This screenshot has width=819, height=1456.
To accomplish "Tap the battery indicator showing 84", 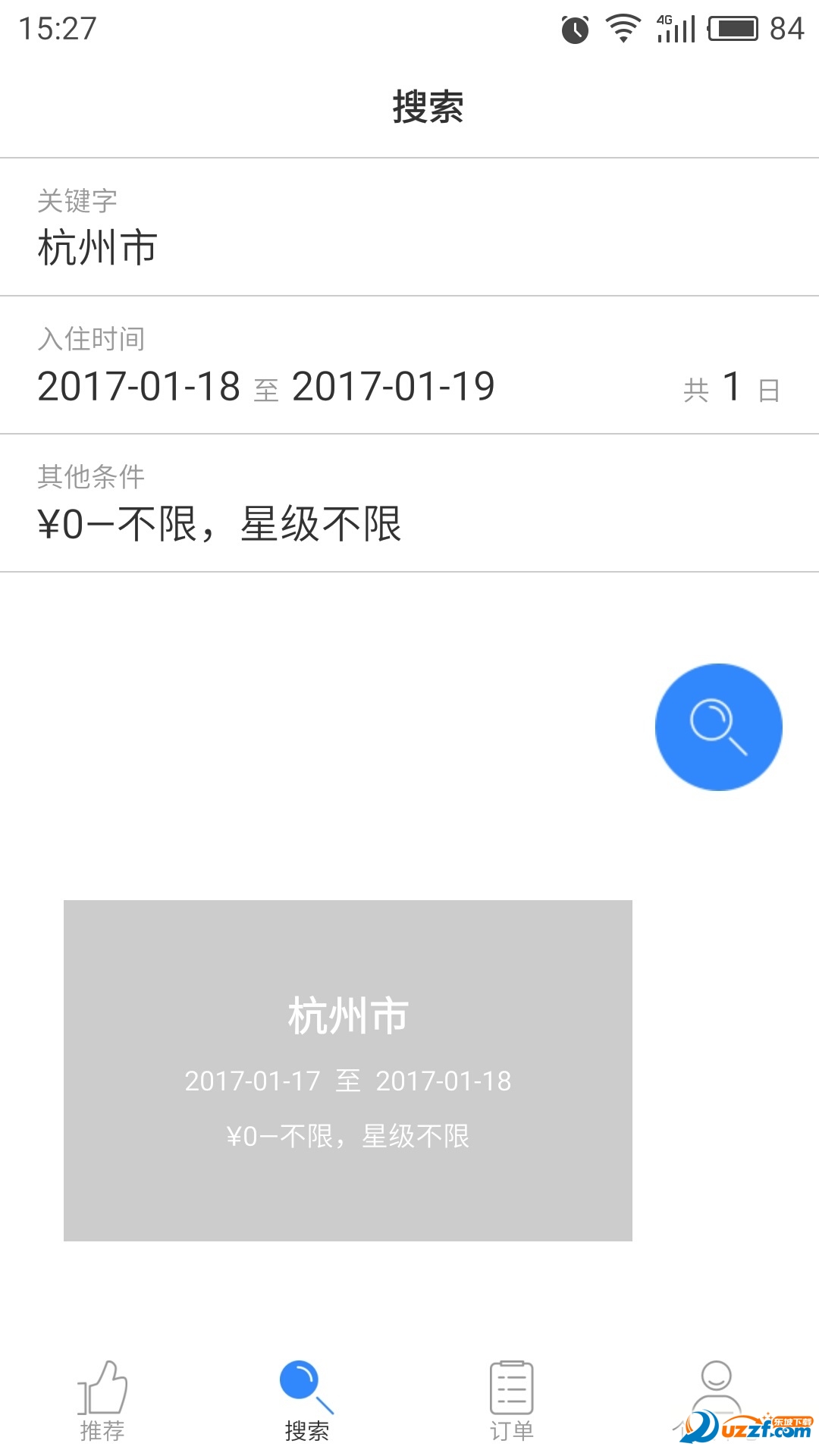I will [732, 29].
